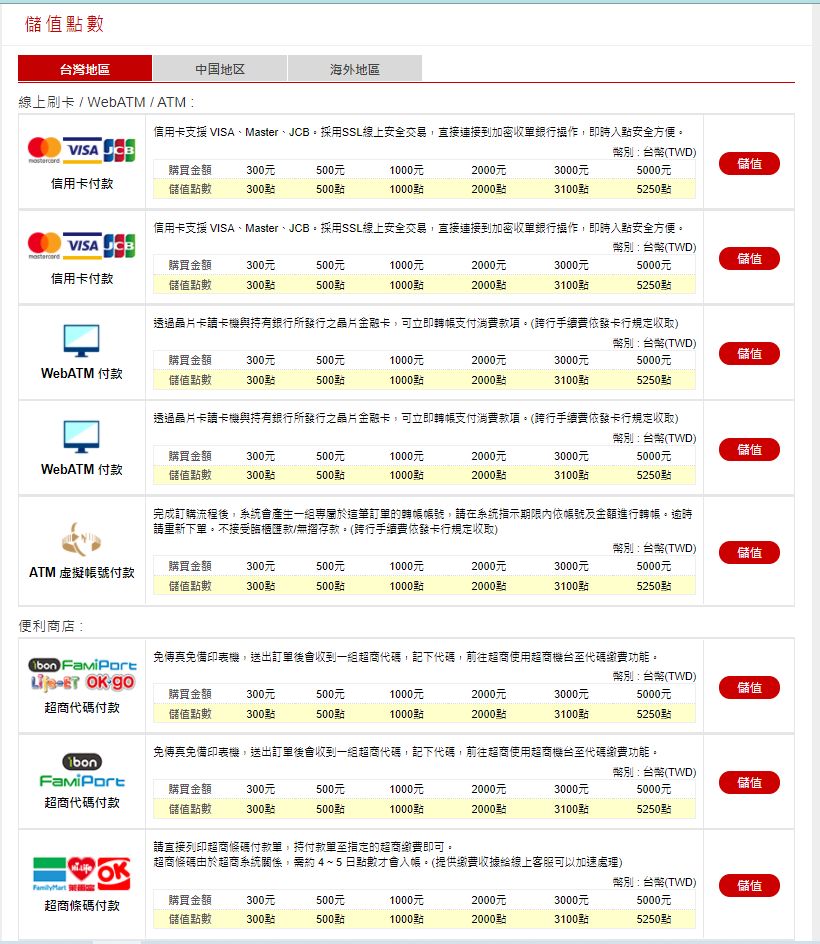Click the OK mart logo in 超商條碼付款

tap(113, 871)
